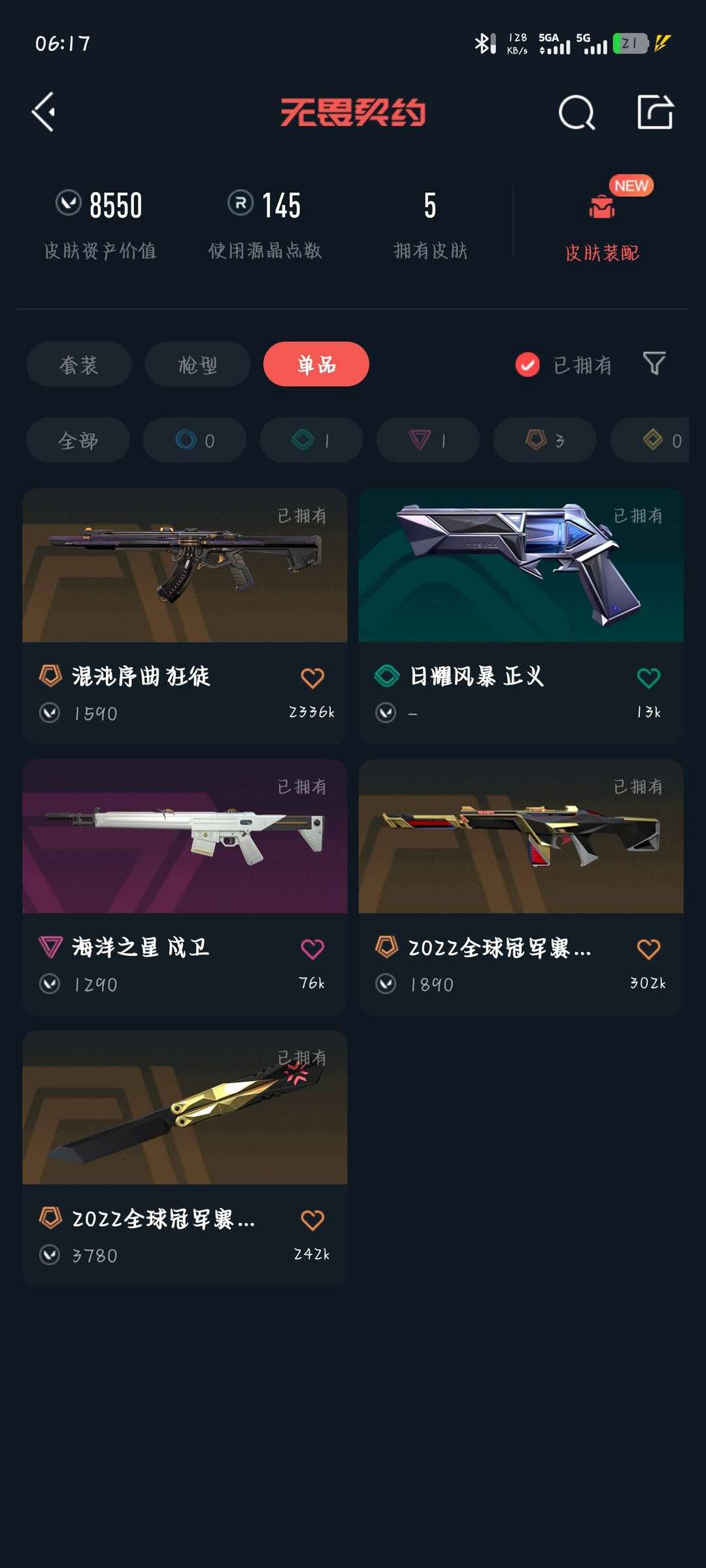Switch to the 套装 tab
The image size is (706, 1568).
79,364
